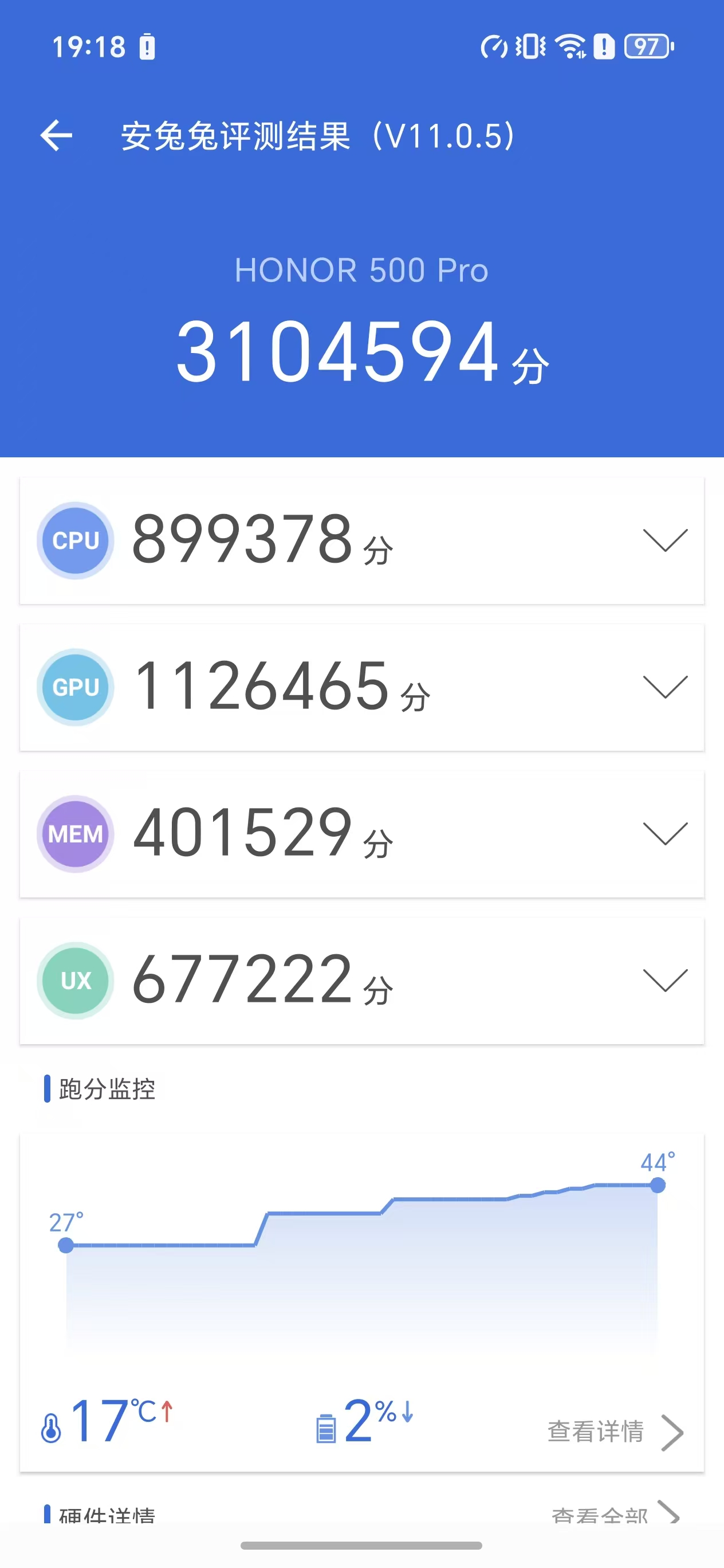
Task: Open 查看详情 for benchmark monitoring
Action: click(x=615, y=1432)
